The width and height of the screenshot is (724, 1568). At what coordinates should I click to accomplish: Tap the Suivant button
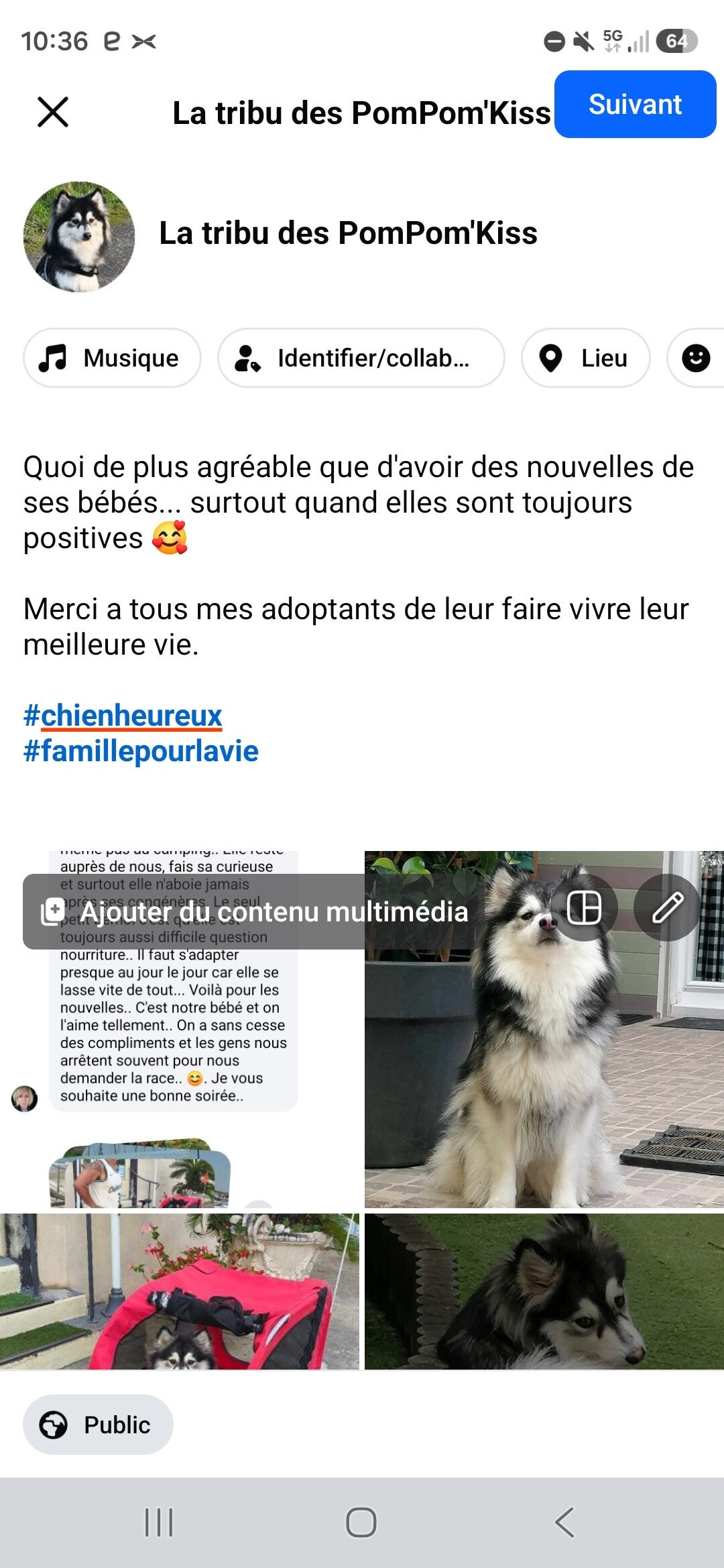pyautogui.click(x=635, y=105)
